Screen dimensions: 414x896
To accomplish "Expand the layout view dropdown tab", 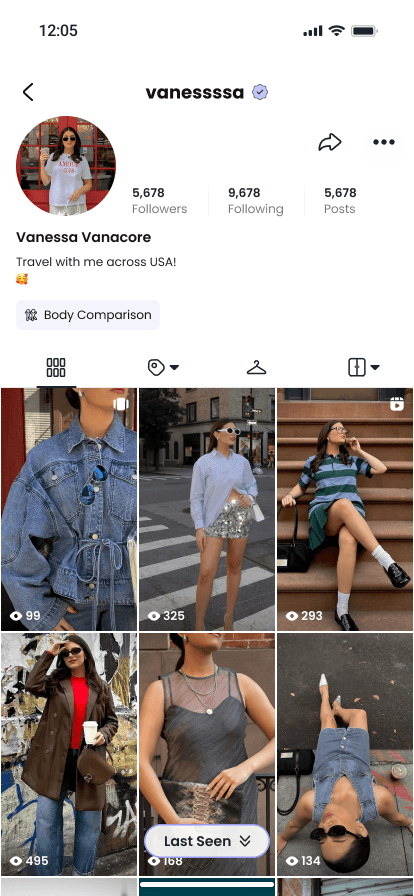I will click(x=364, y=367).
